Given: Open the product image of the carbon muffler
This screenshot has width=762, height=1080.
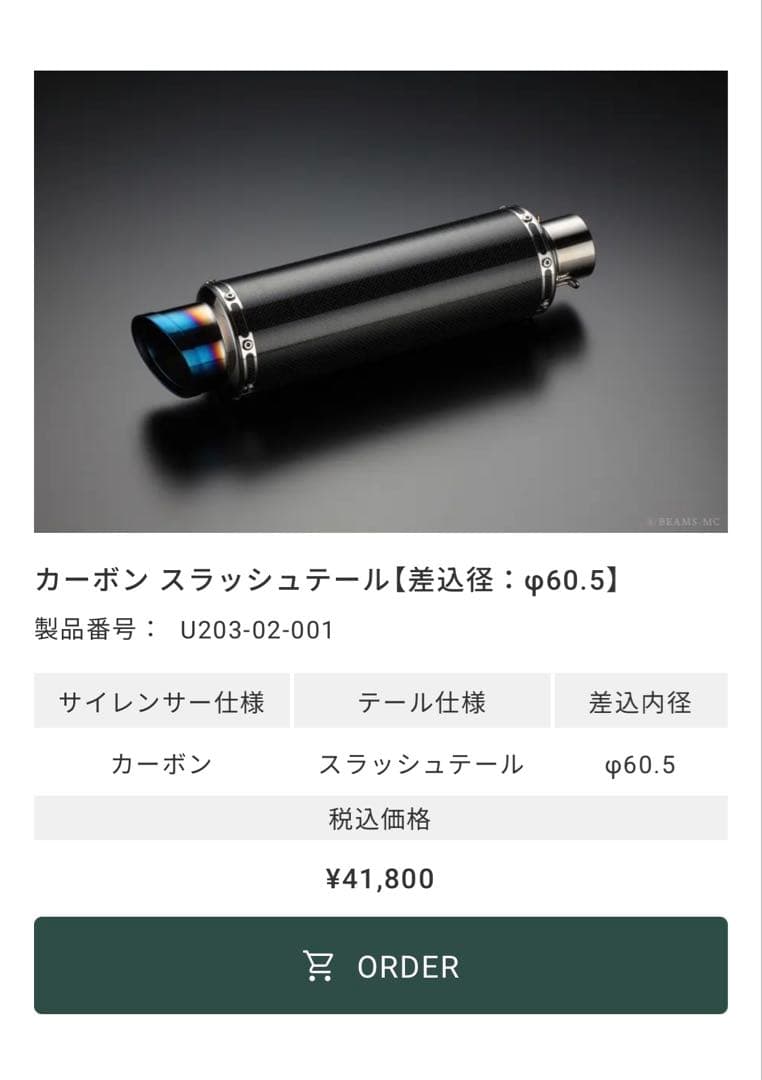Looking at the screenshot, I should point(380,300).
